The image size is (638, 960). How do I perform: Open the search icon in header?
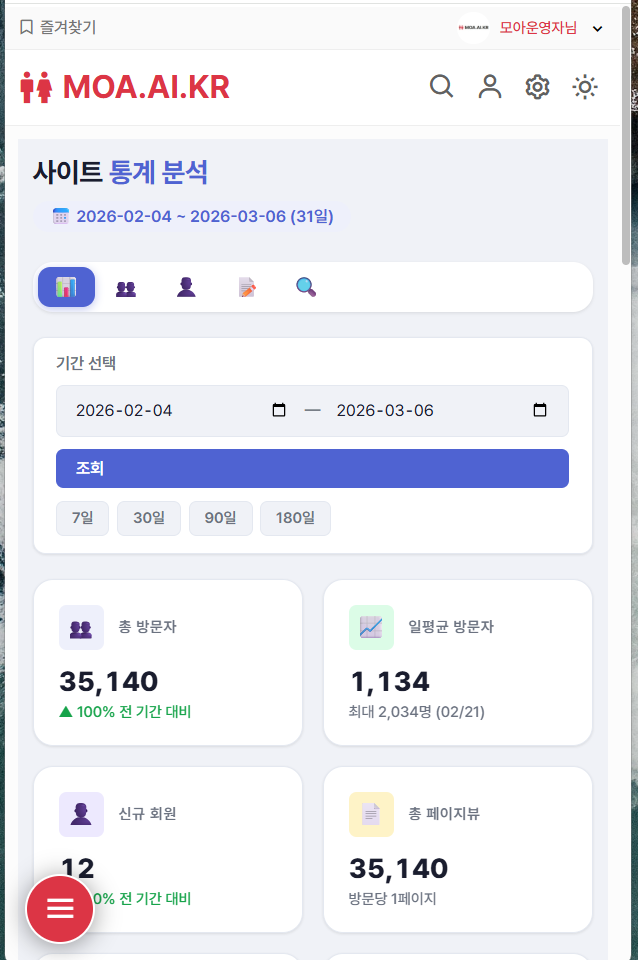point(441,87)
